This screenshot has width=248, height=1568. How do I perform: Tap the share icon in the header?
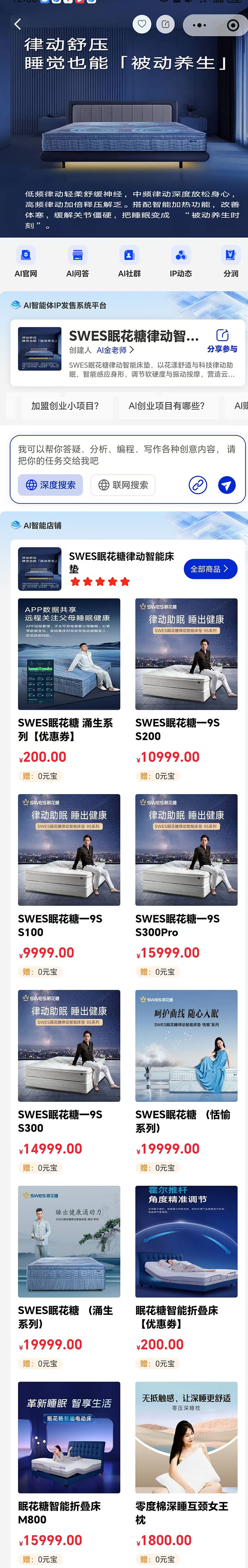tap(165, 24)
